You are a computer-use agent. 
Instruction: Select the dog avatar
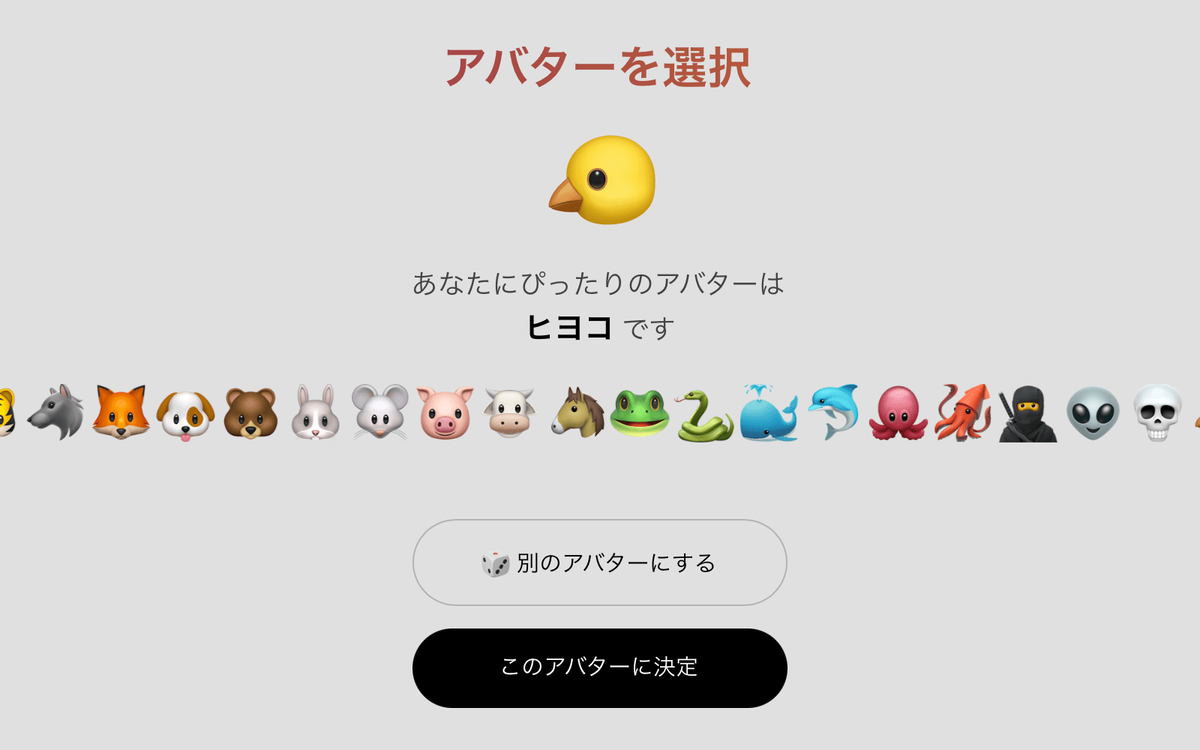[185, 413]
